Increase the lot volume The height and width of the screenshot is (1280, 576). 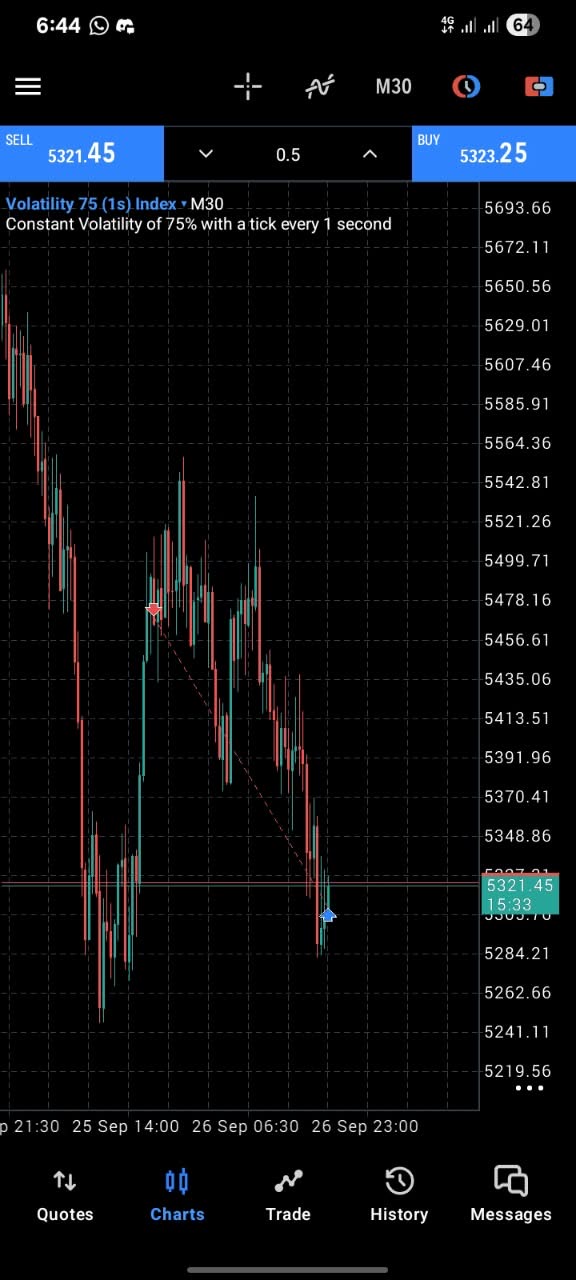(370, 154)
